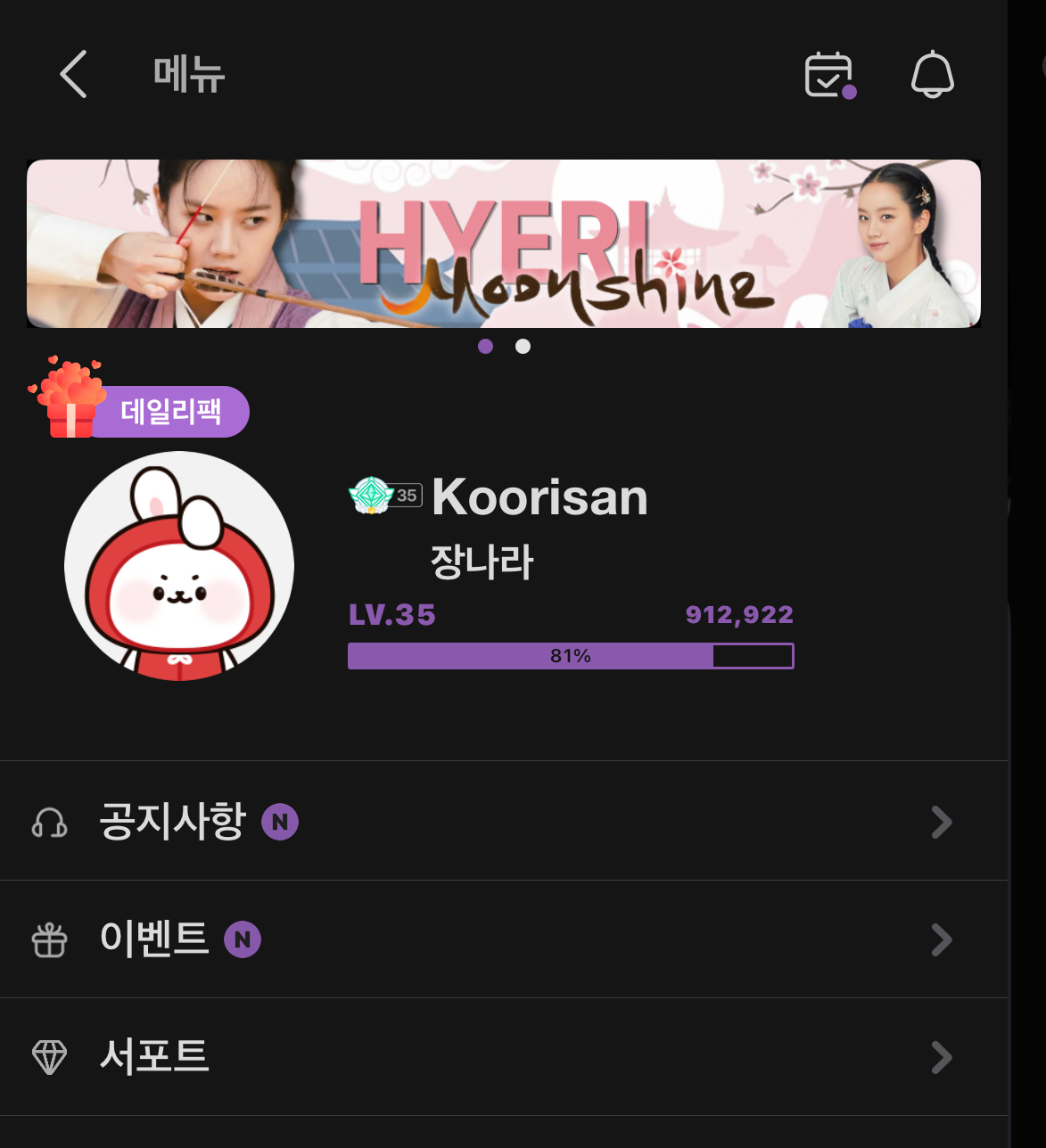Show the second banner via page dot
The width and height of the screenshot is (1046, 1148).
tap(523, 347)
